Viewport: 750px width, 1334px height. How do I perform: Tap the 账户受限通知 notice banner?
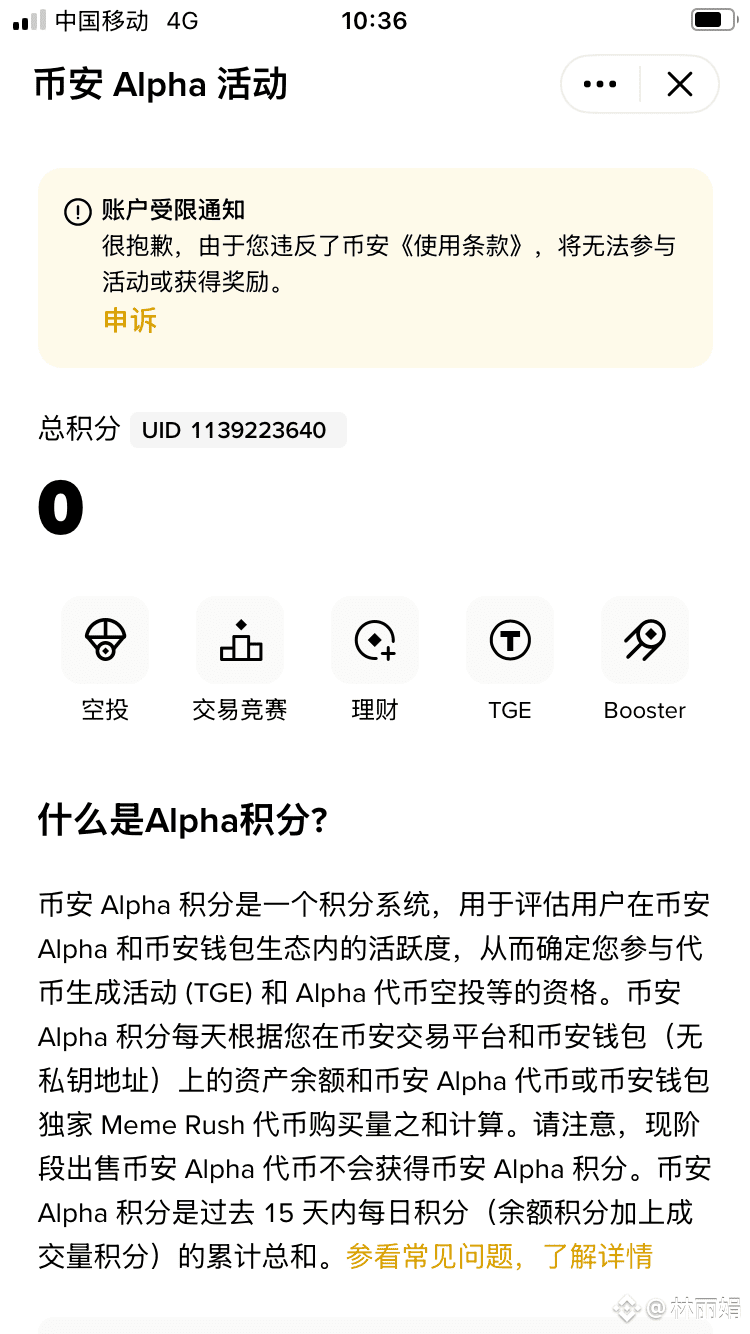click(x=375, y=267)
